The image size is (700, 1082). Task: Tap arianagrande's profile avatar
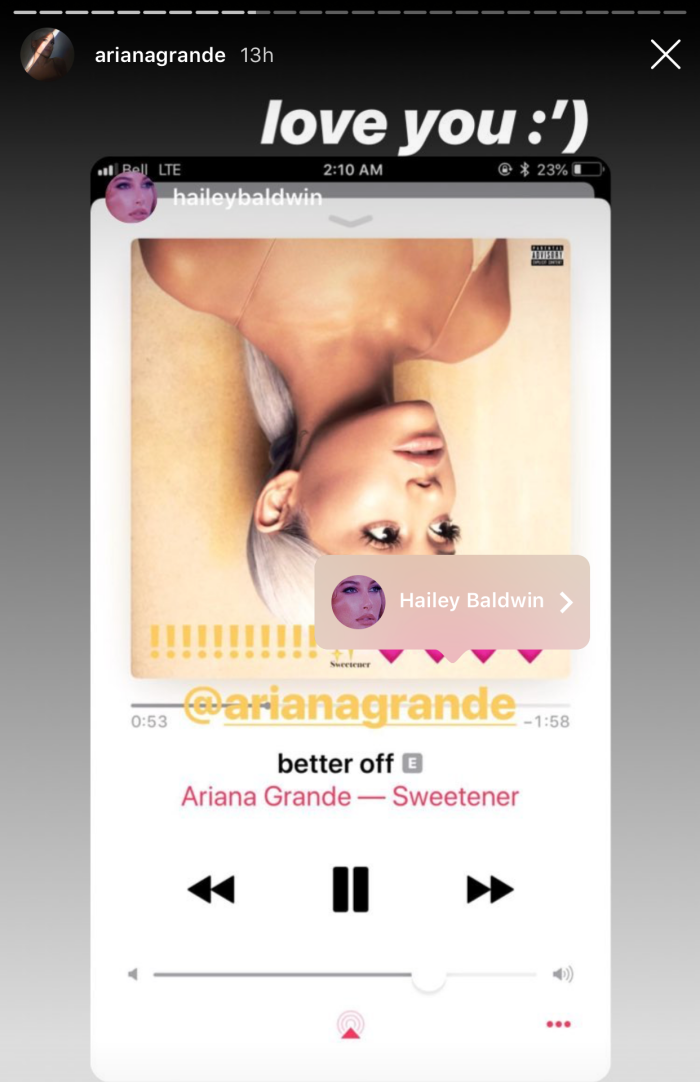(x=47, y=54)
